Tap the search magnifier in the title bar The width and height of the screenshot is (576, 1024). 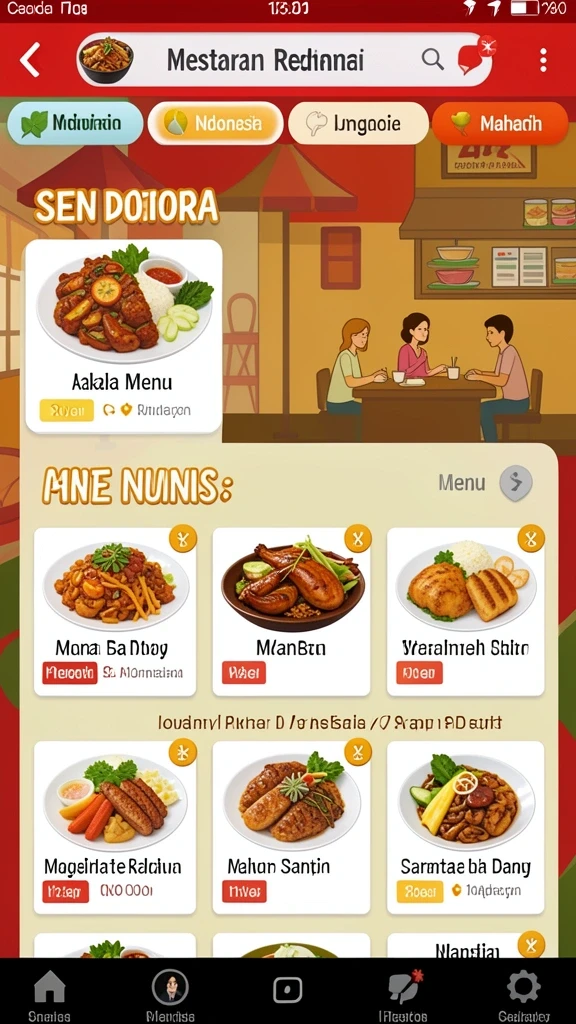(432, 59)
